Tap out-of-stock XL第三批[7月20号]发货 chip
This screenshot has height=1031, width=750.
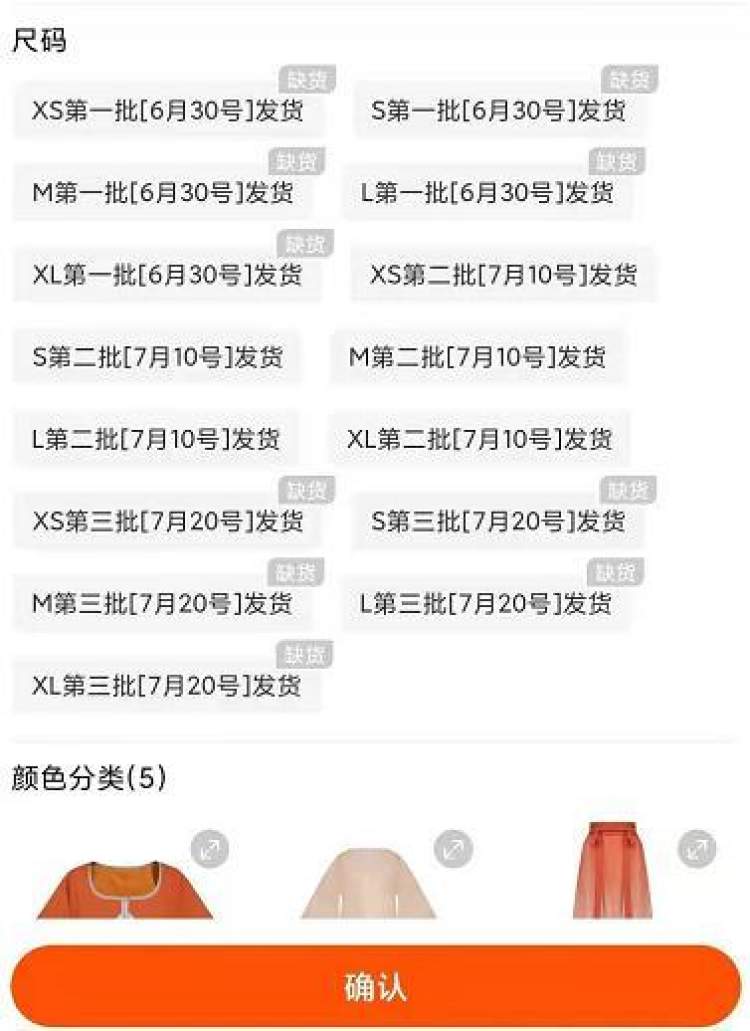click(x=166, y=686)
